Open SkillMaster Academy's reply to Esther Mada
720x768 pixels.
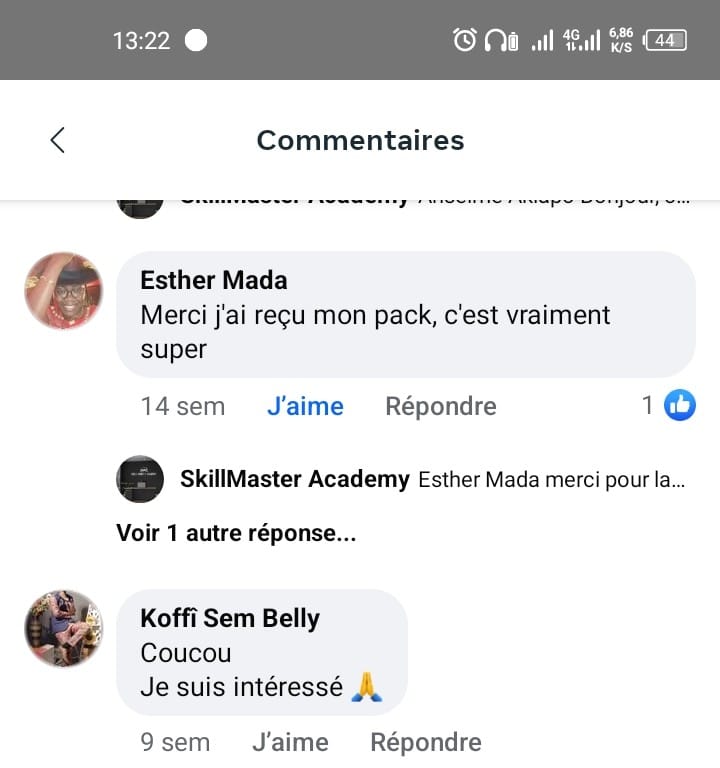click(432, 480)
